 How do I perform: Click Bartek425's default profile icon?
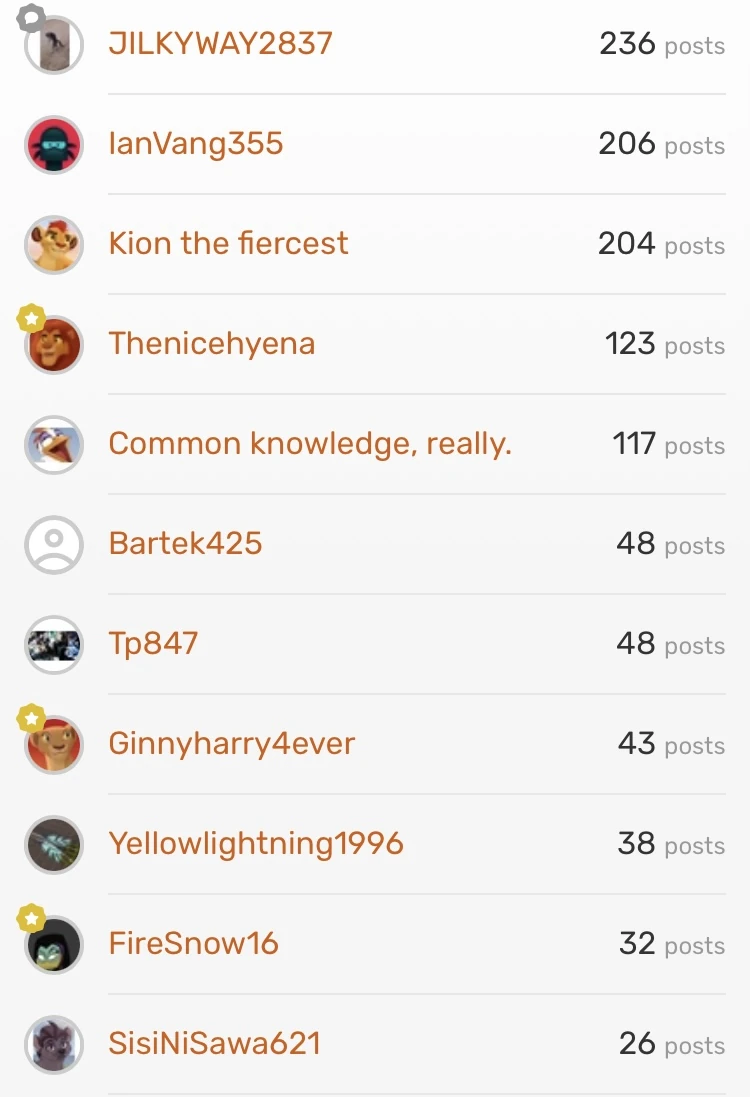click(x=53, y=544)
